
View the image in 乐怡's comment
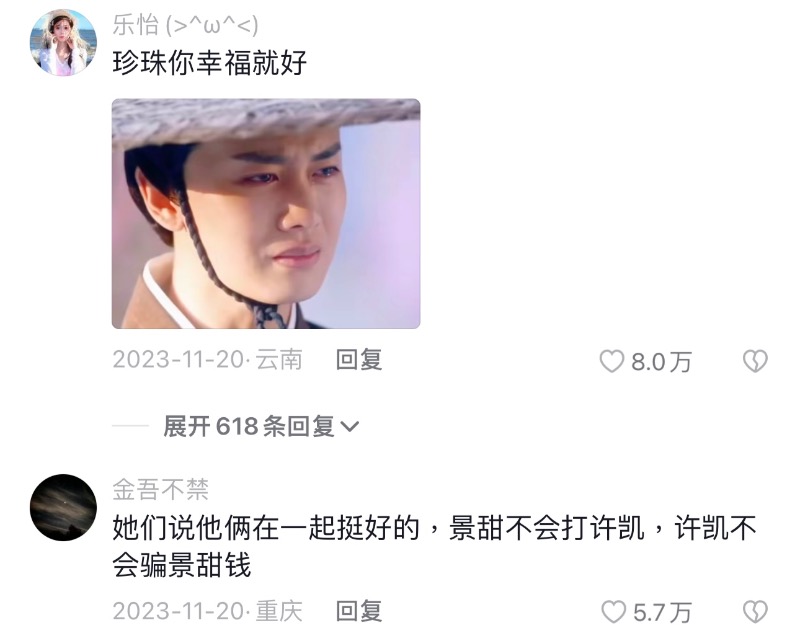tap(265, 213)
